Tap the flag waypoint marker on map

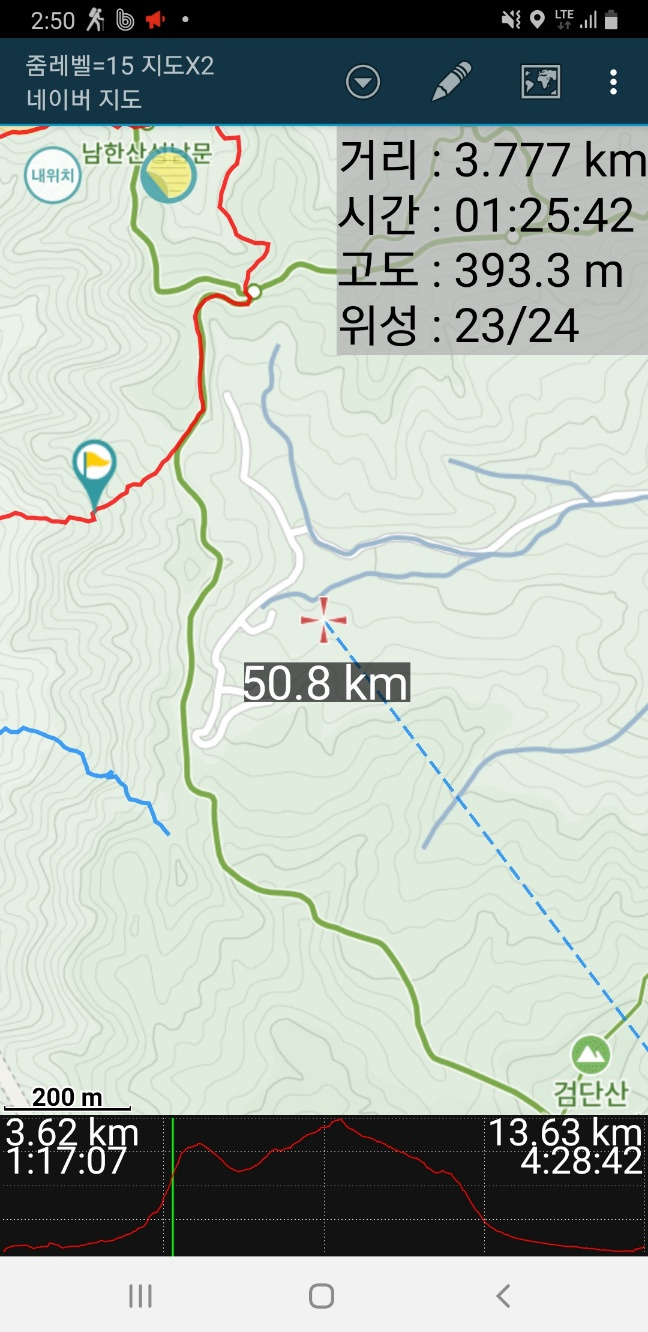pos(95,468)
